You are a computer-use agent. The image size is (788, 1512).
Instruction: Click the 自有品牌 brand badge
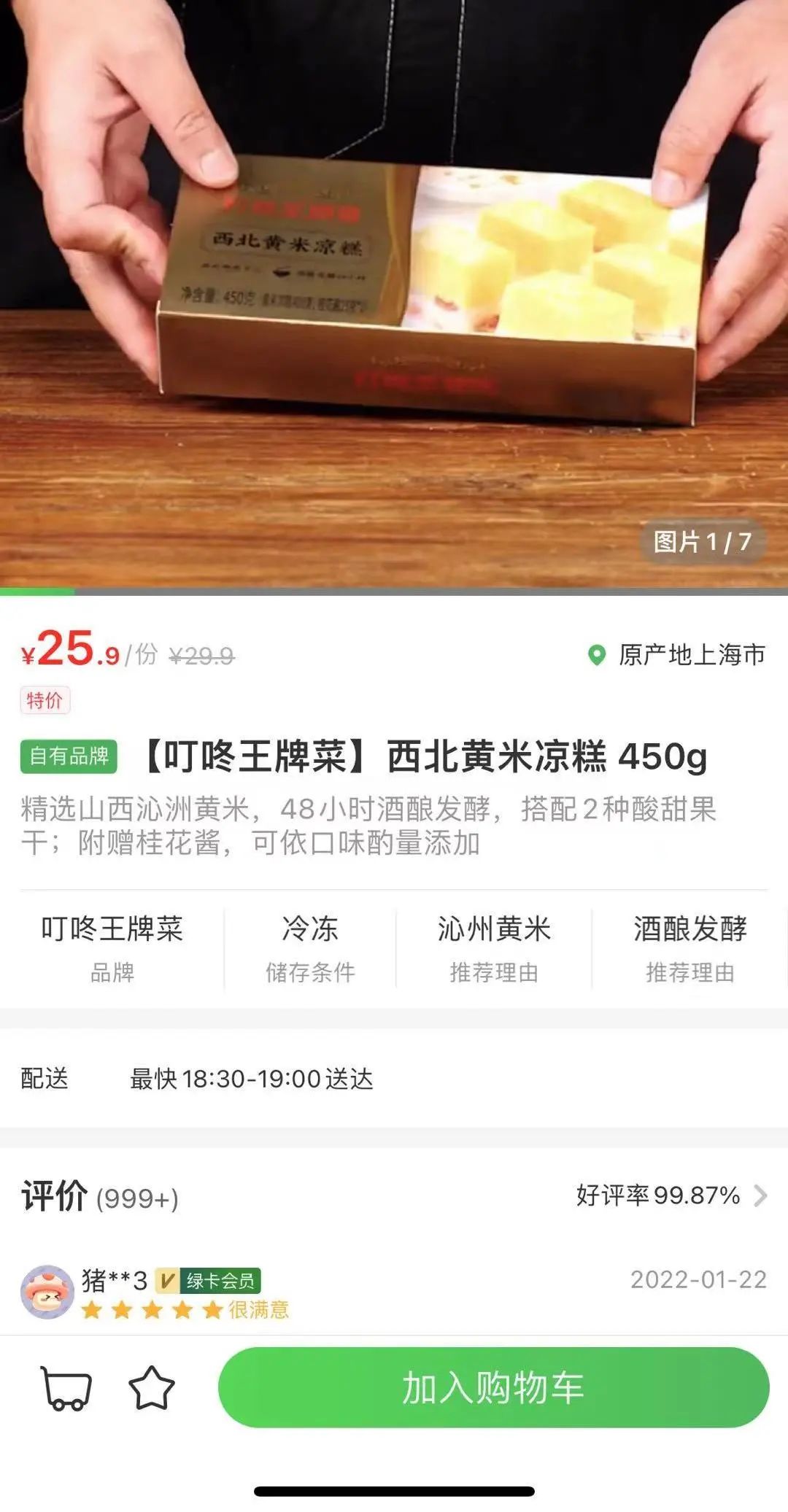(70, 759)
